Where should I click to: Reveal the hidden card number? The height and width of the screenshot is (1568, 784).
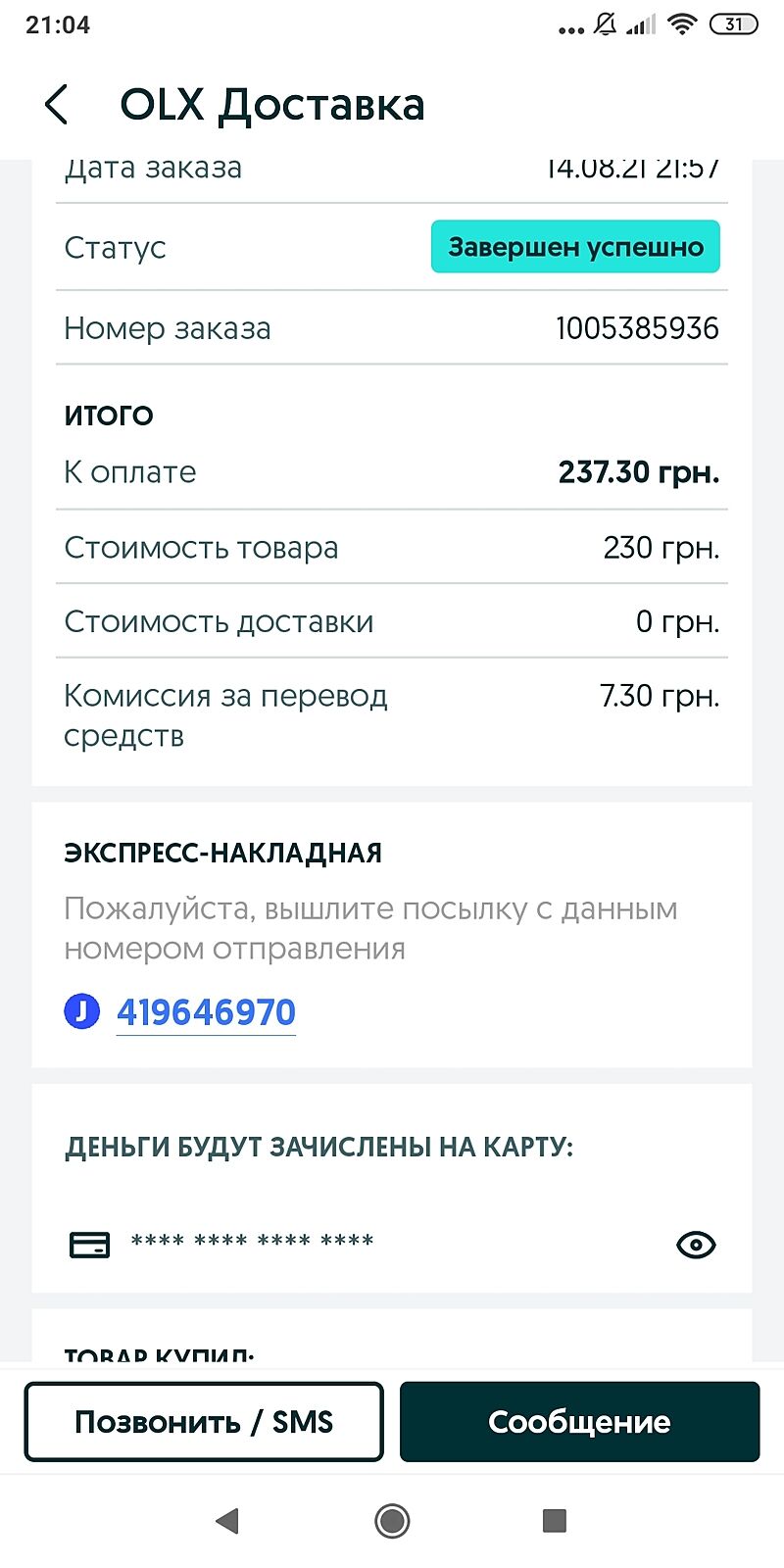tap(696, 1245)
